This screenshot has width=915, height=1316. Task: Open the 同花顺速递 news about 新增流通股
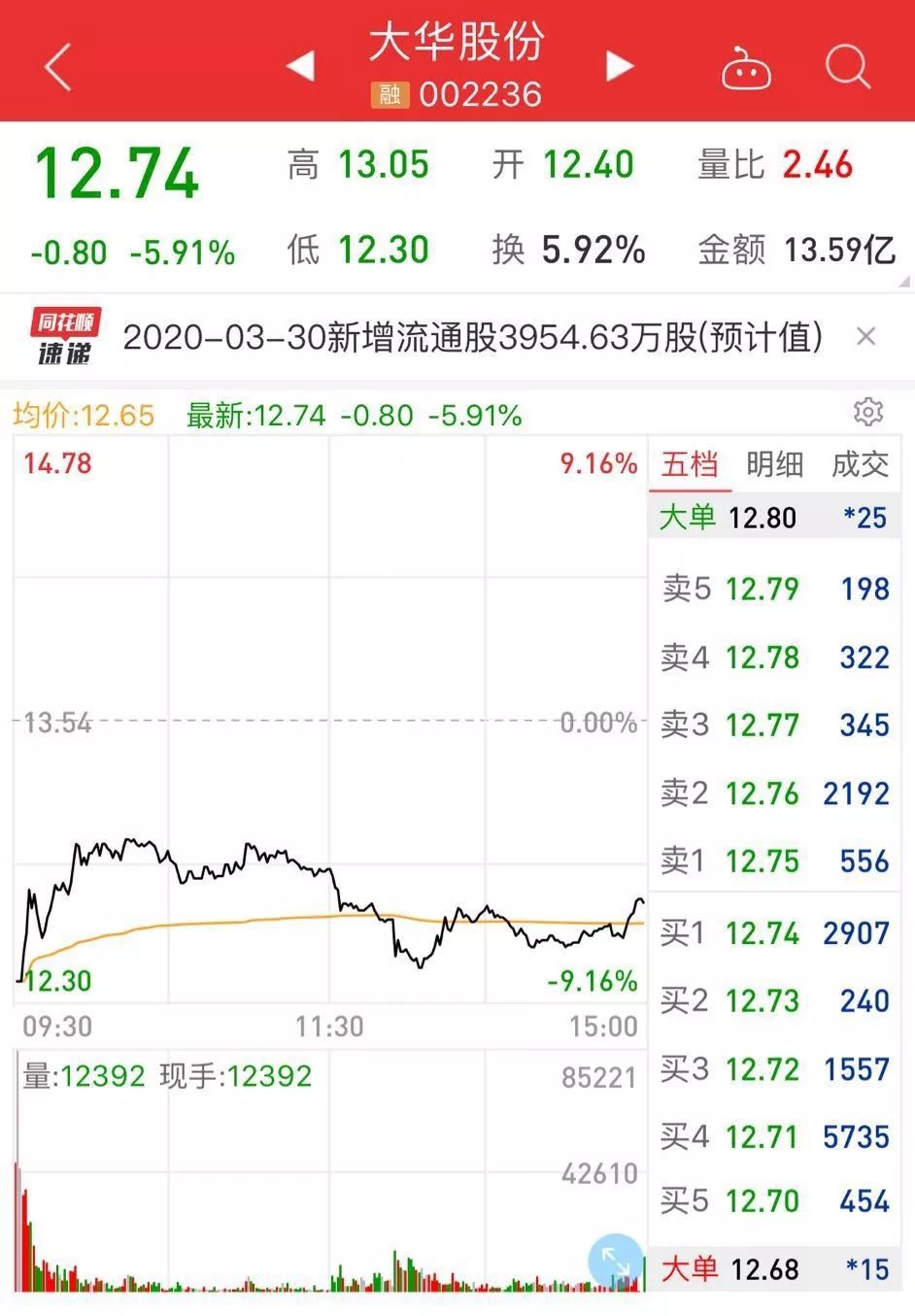[472, 338]
